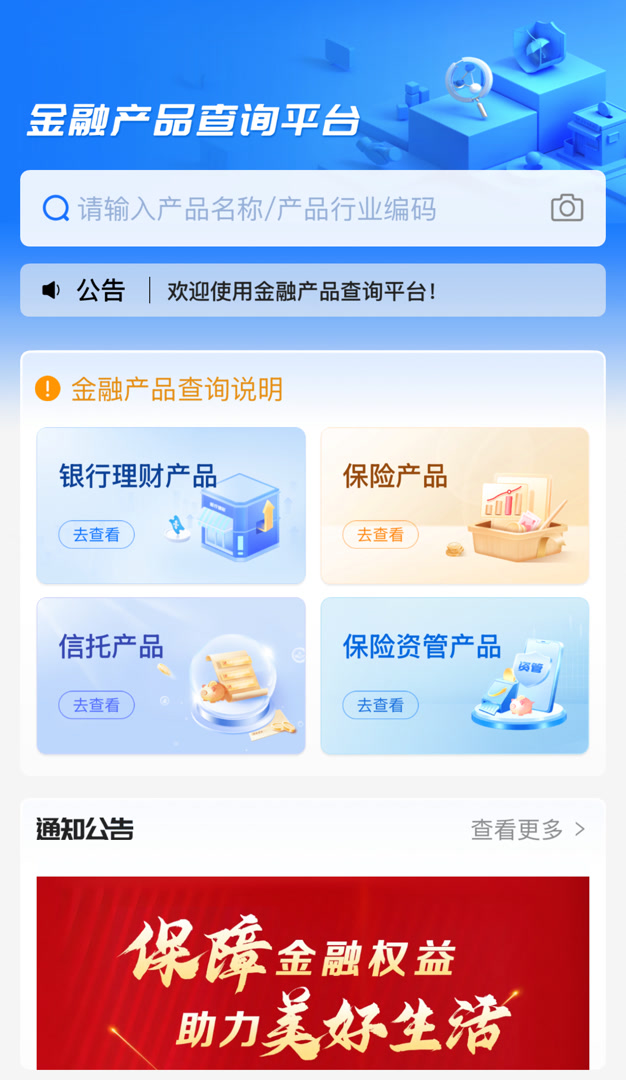Open the 保障金融权益 notice banner
Screen dimensions: 626x1080
312,972
